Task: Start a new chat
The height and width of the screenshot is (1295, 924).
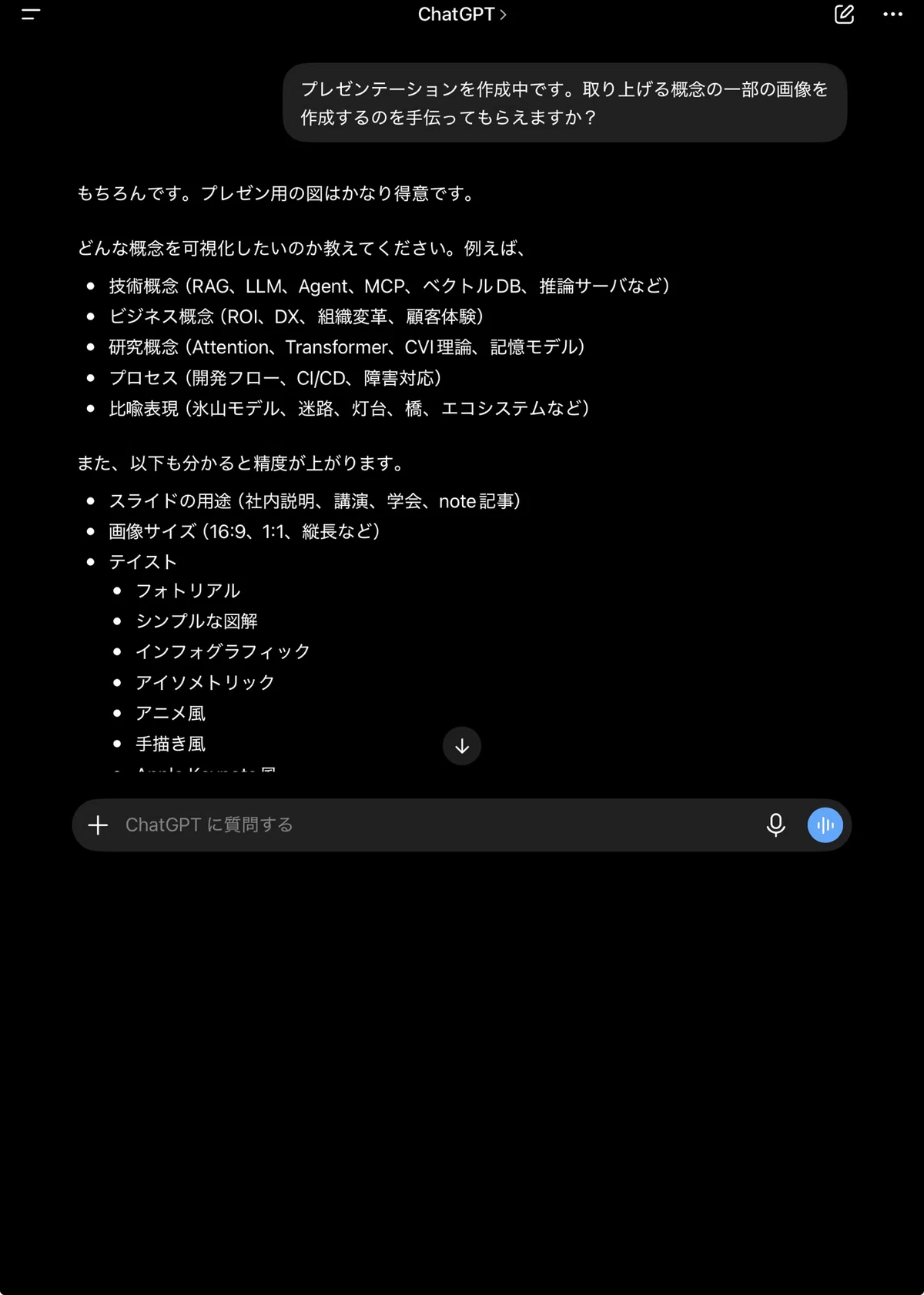Action: [844, 15]
